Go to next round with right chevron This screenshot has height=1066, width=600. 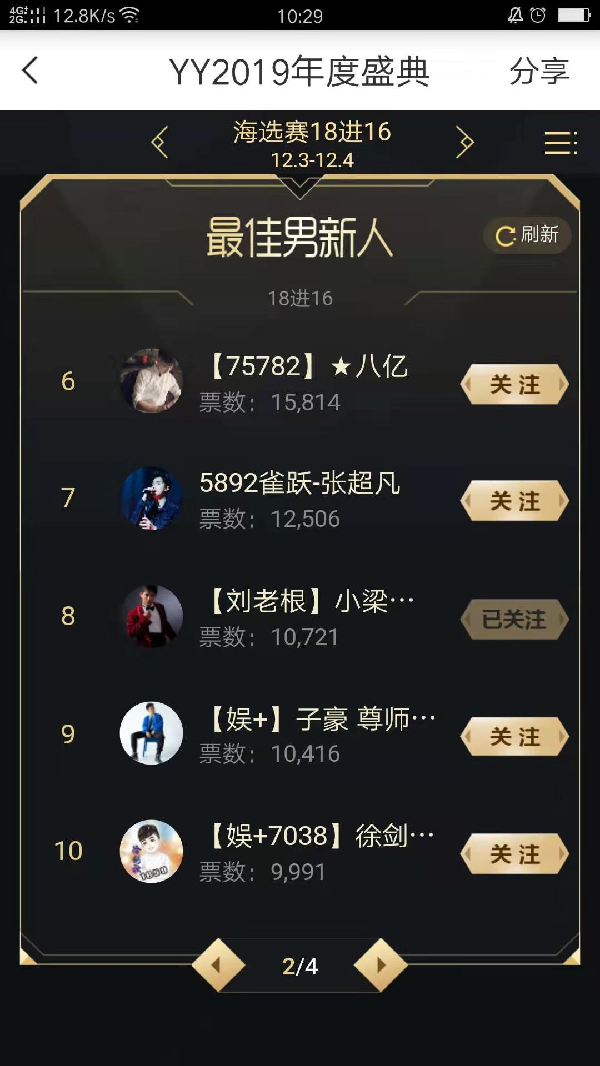pyautogui.click(x=464, y=142)
